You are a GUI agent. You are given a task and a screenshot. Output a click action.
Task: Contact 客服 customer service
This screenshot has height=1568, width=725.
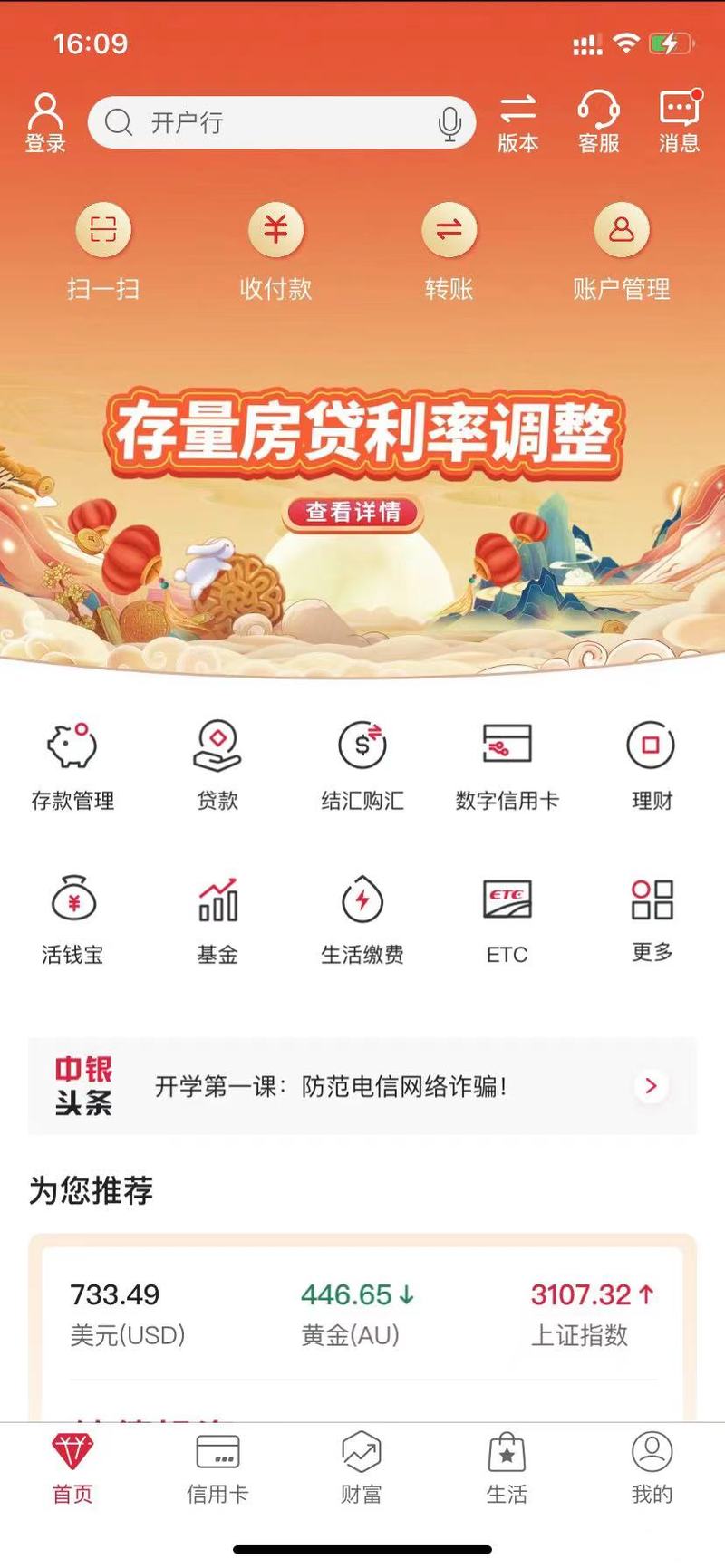click(599, 122)
